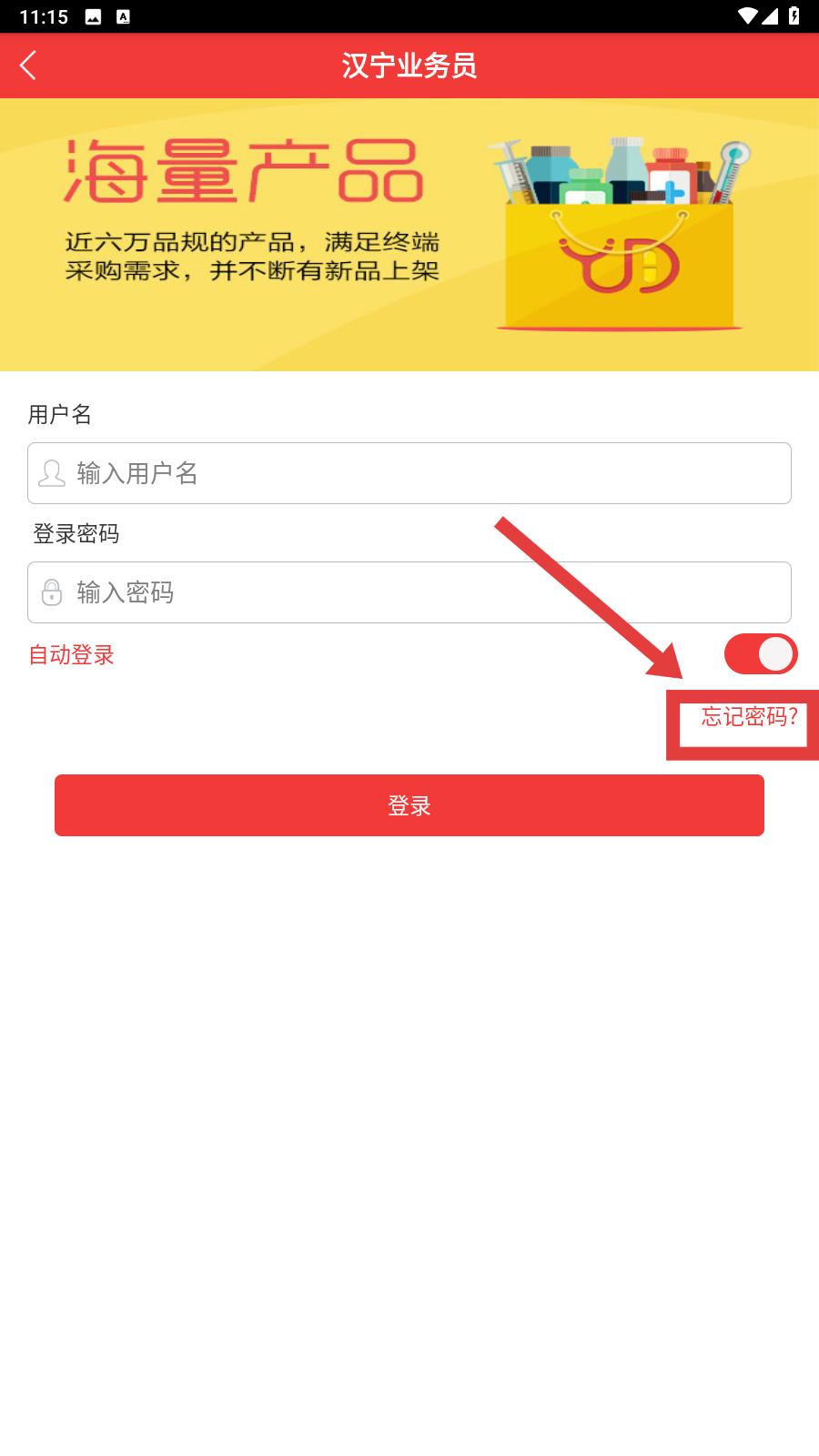
Task: Go back using the top-left arrow
Action: tap(28, 66)
